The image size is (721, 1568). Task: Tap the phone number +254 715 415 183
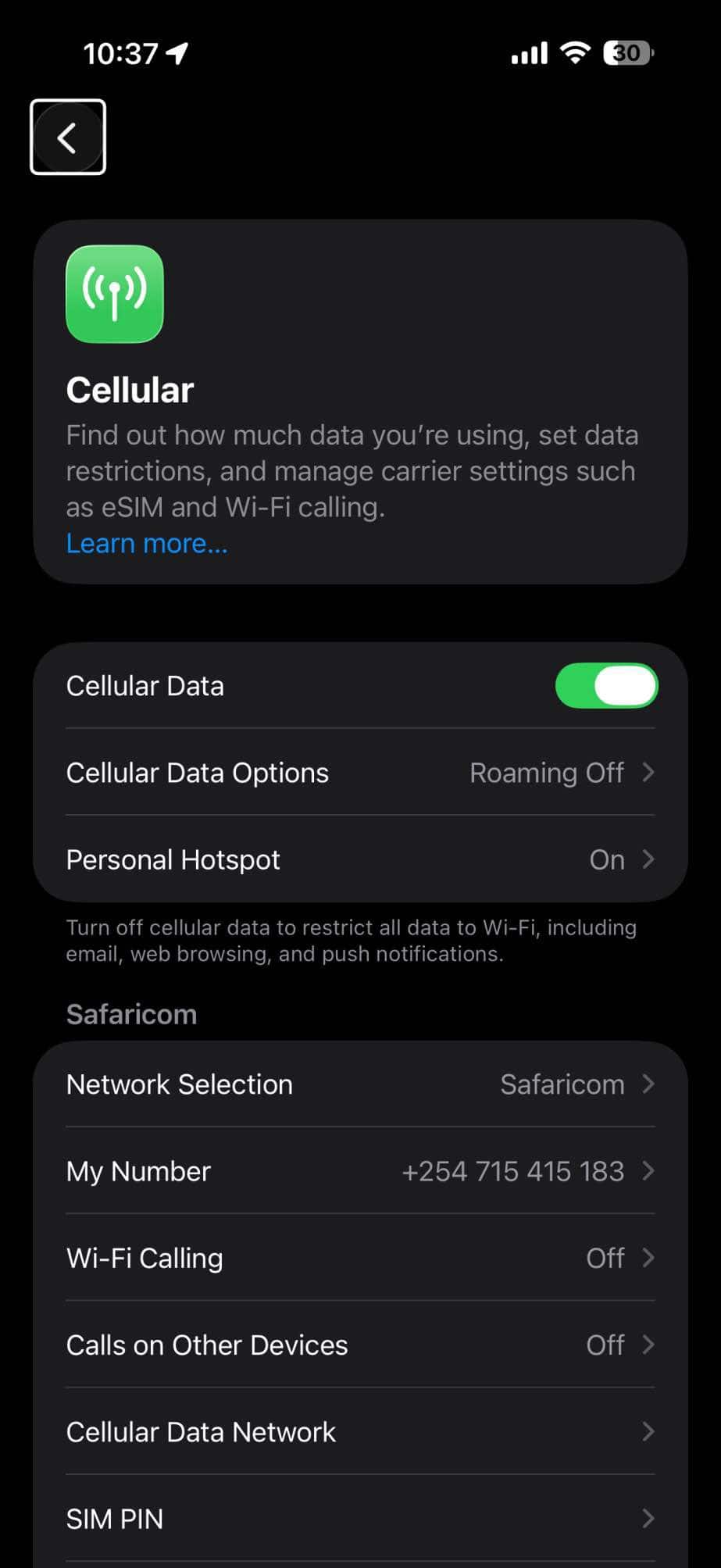click(513, 1171)
